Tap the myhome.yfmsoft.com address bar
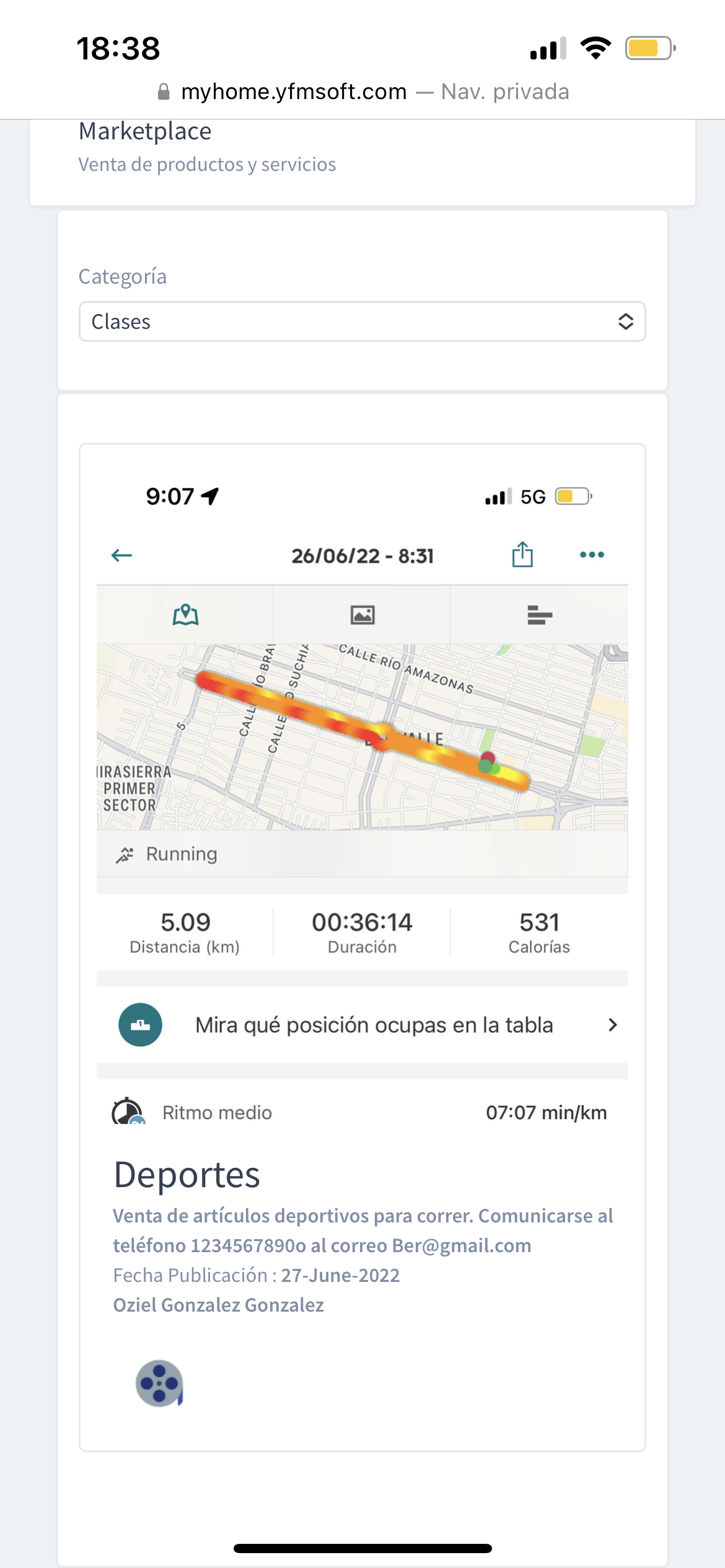The image size is (725, 1568). [362, 92]
